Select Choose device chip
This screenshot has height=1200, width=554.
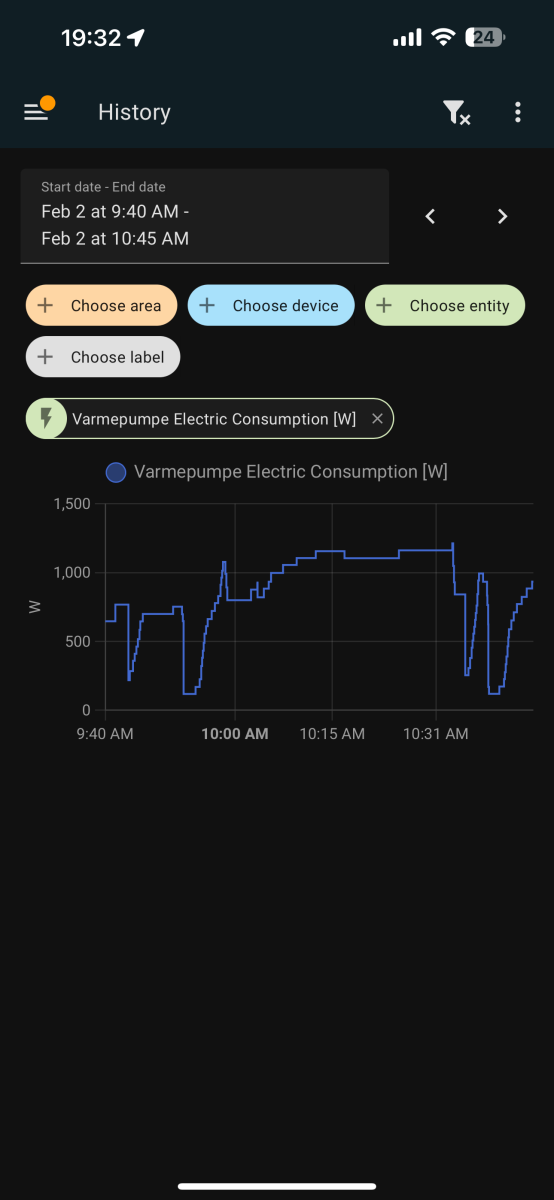click(271, 306)
